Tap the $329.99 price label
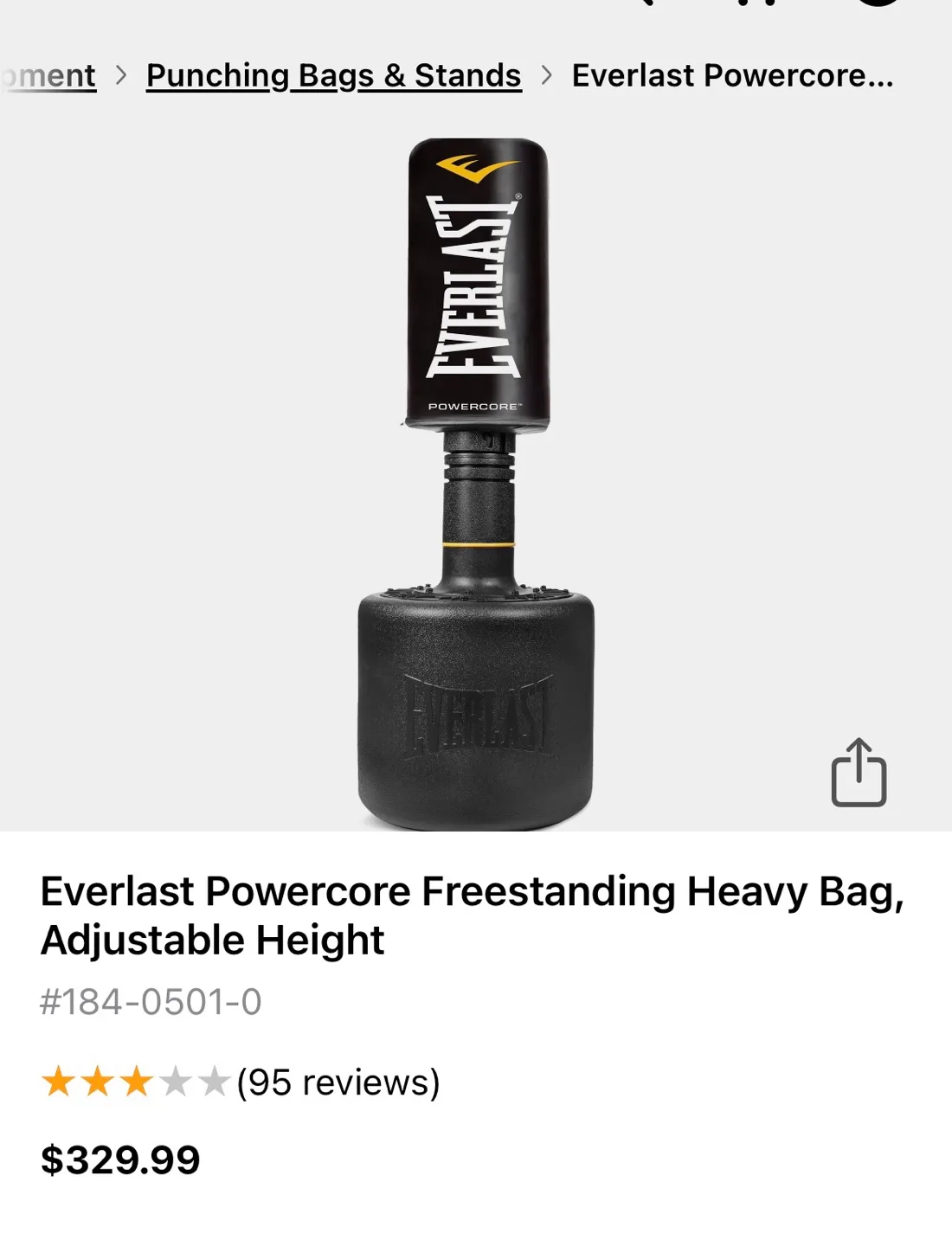 click(x=120, y=1158)
